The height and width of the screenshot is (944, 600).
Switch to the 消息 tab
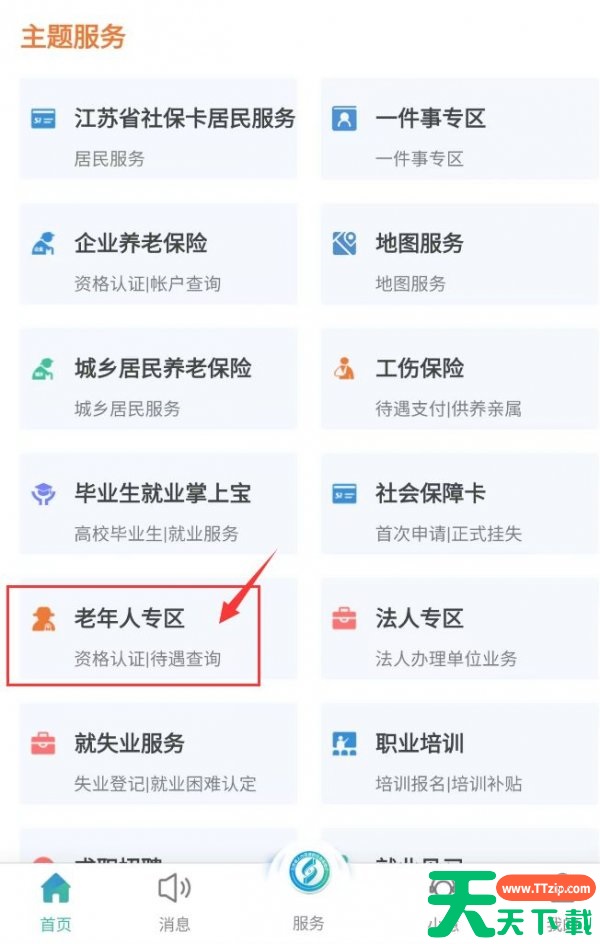(x=174, y=901)
